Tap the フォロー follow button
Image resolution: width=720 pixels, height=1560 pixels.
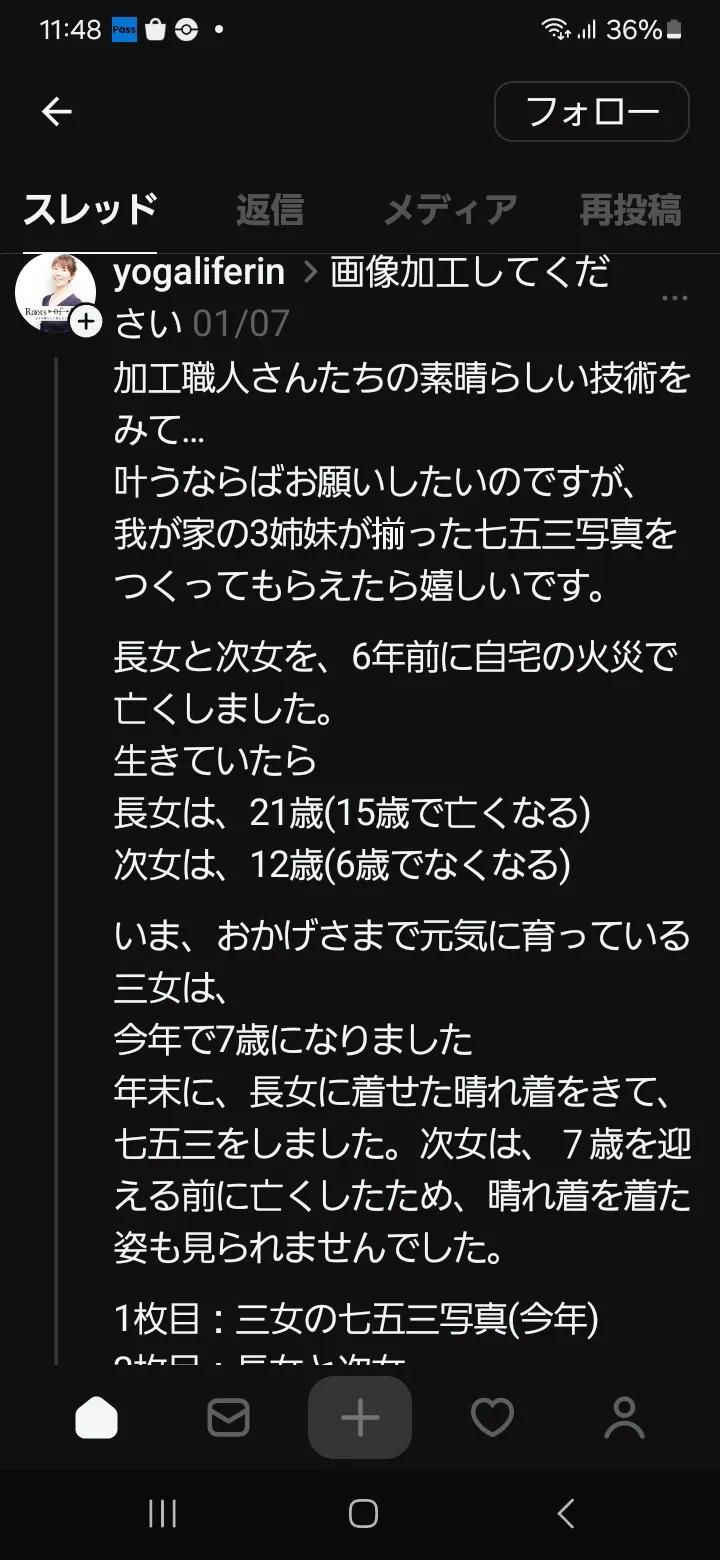pos(592,112)
